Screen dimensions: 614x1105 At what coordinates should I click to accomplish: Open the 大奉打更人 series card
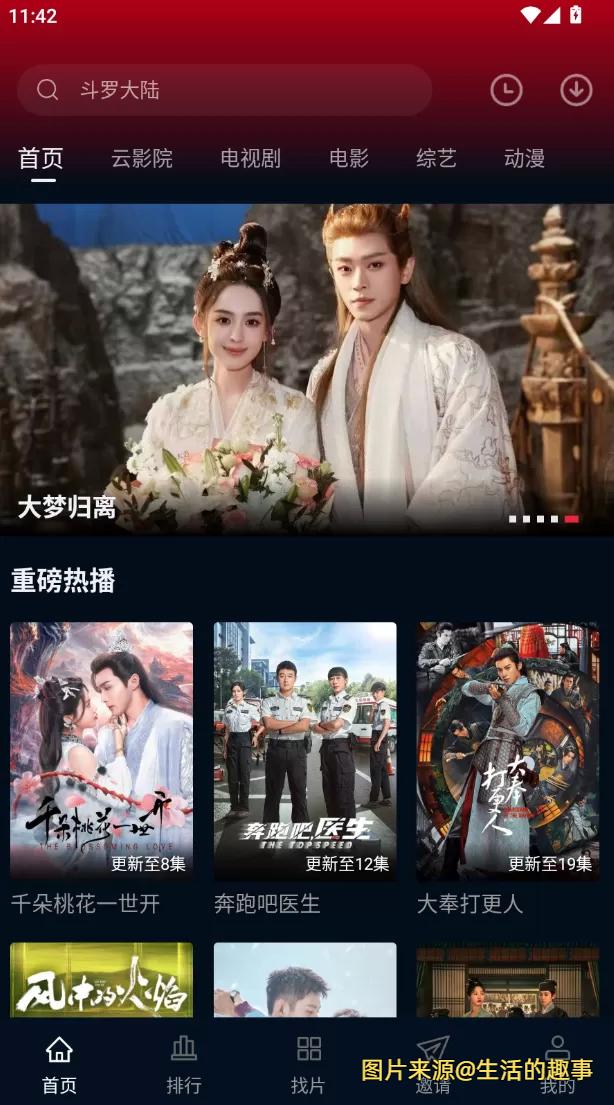[x=508, y=750]
